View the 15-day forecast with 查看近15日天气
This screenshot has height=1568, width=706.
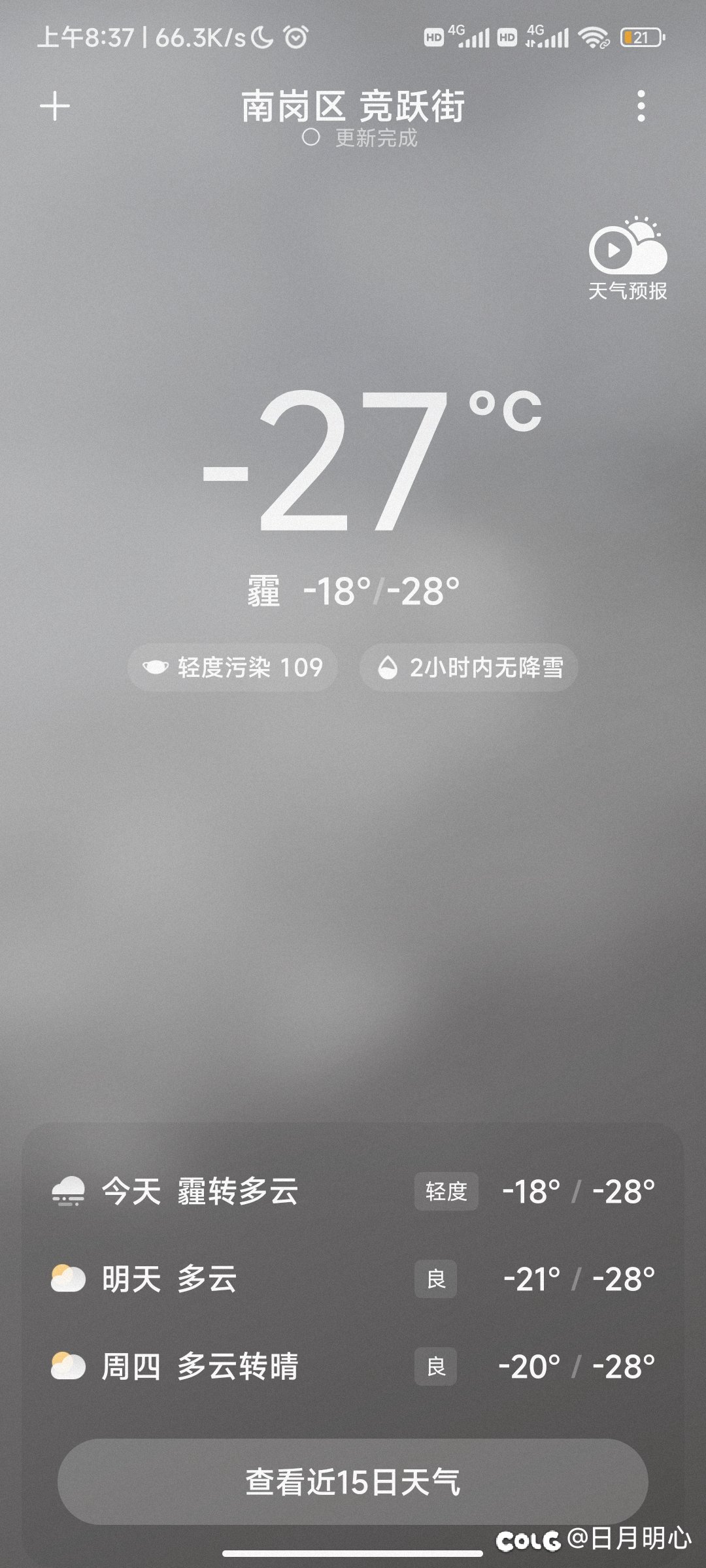click(x=353, y=1482)
